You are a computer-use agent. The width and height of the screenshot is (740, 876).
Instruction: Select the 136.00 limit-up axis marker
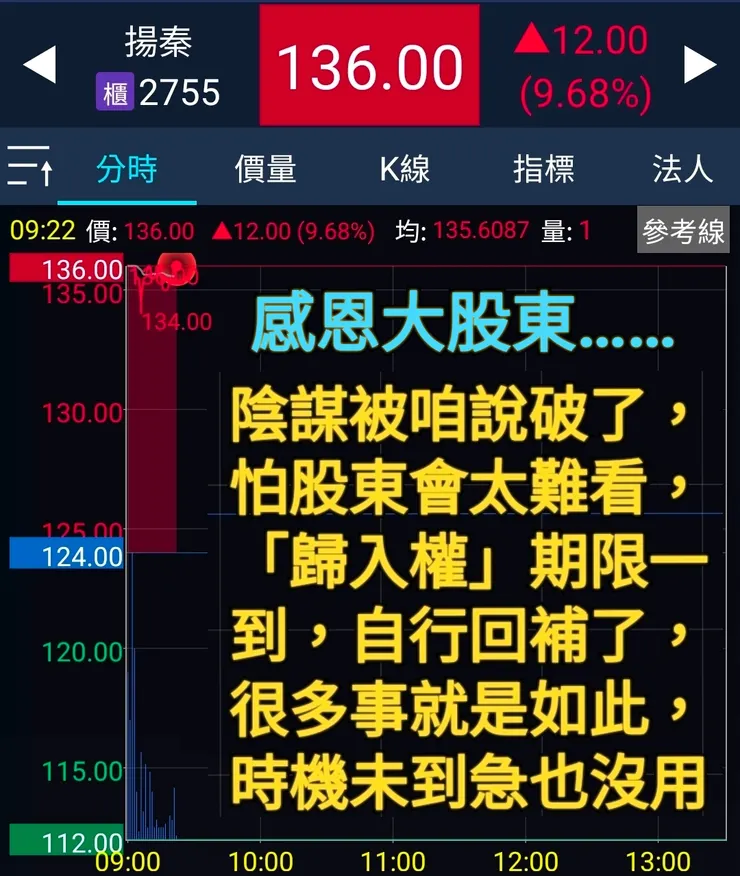[x=63, y=267]
